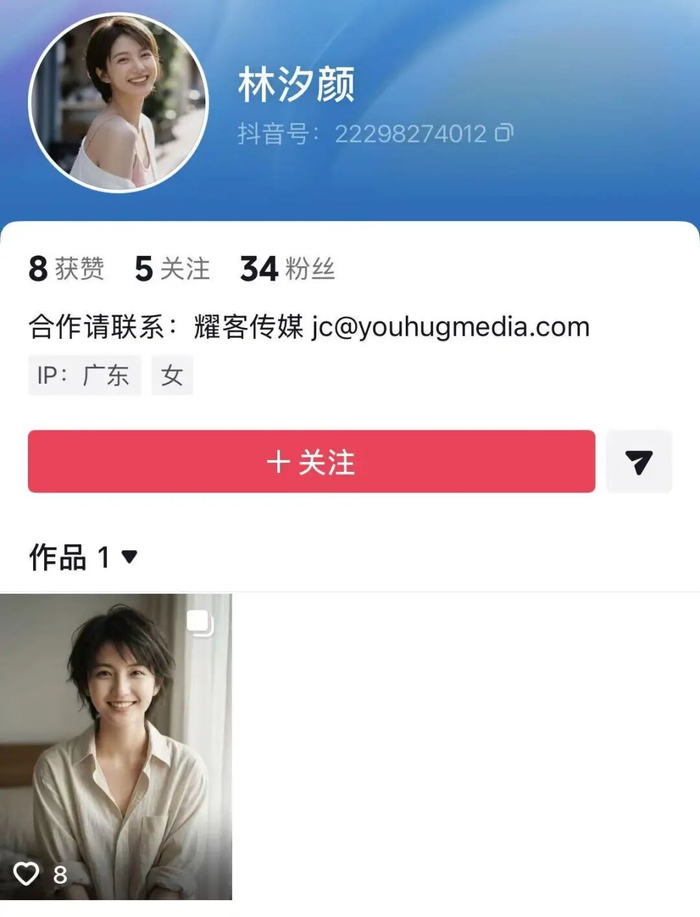Expand the 作品 1 sorting dropdown

129,557
